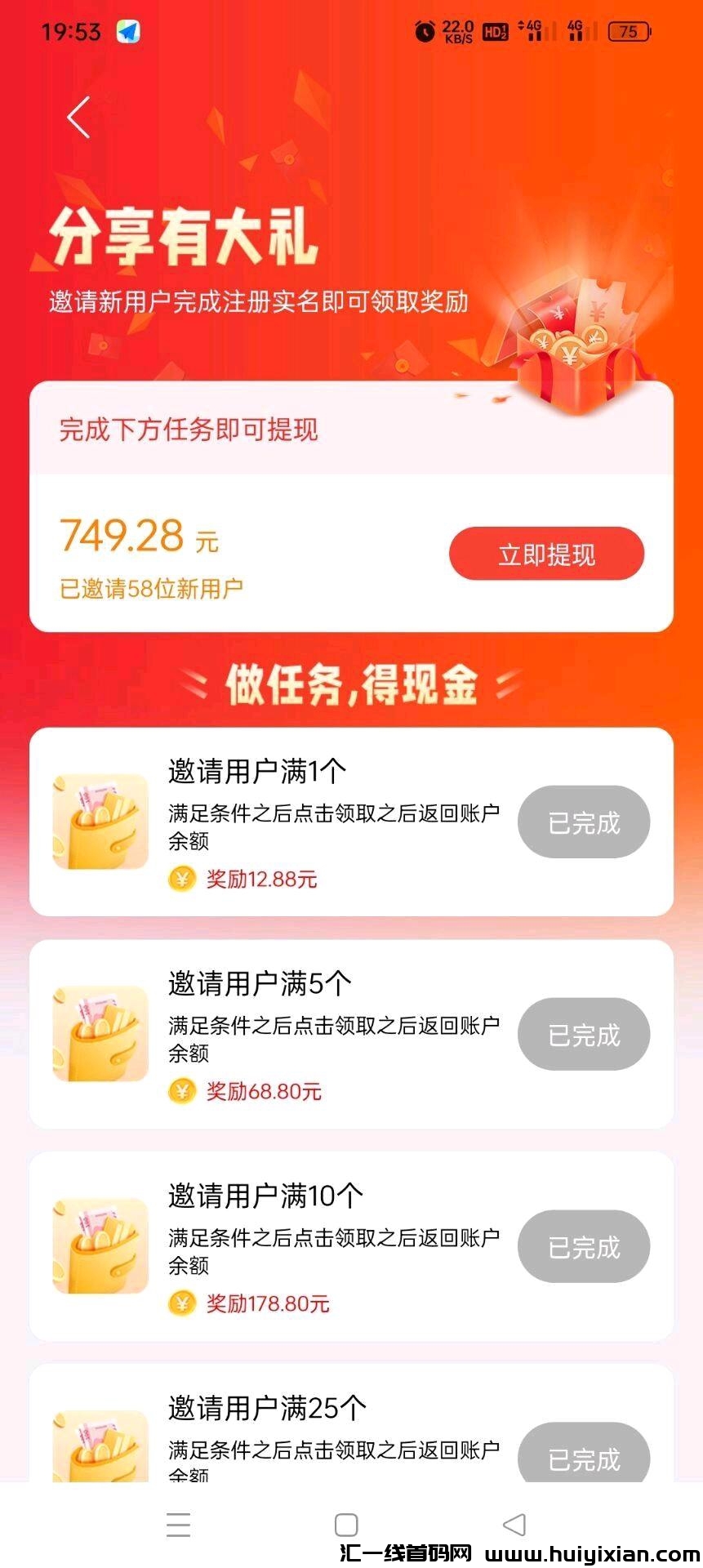Tap the red gift box graphic
The image size is (703, 1568).
click(x=572, y=335)
